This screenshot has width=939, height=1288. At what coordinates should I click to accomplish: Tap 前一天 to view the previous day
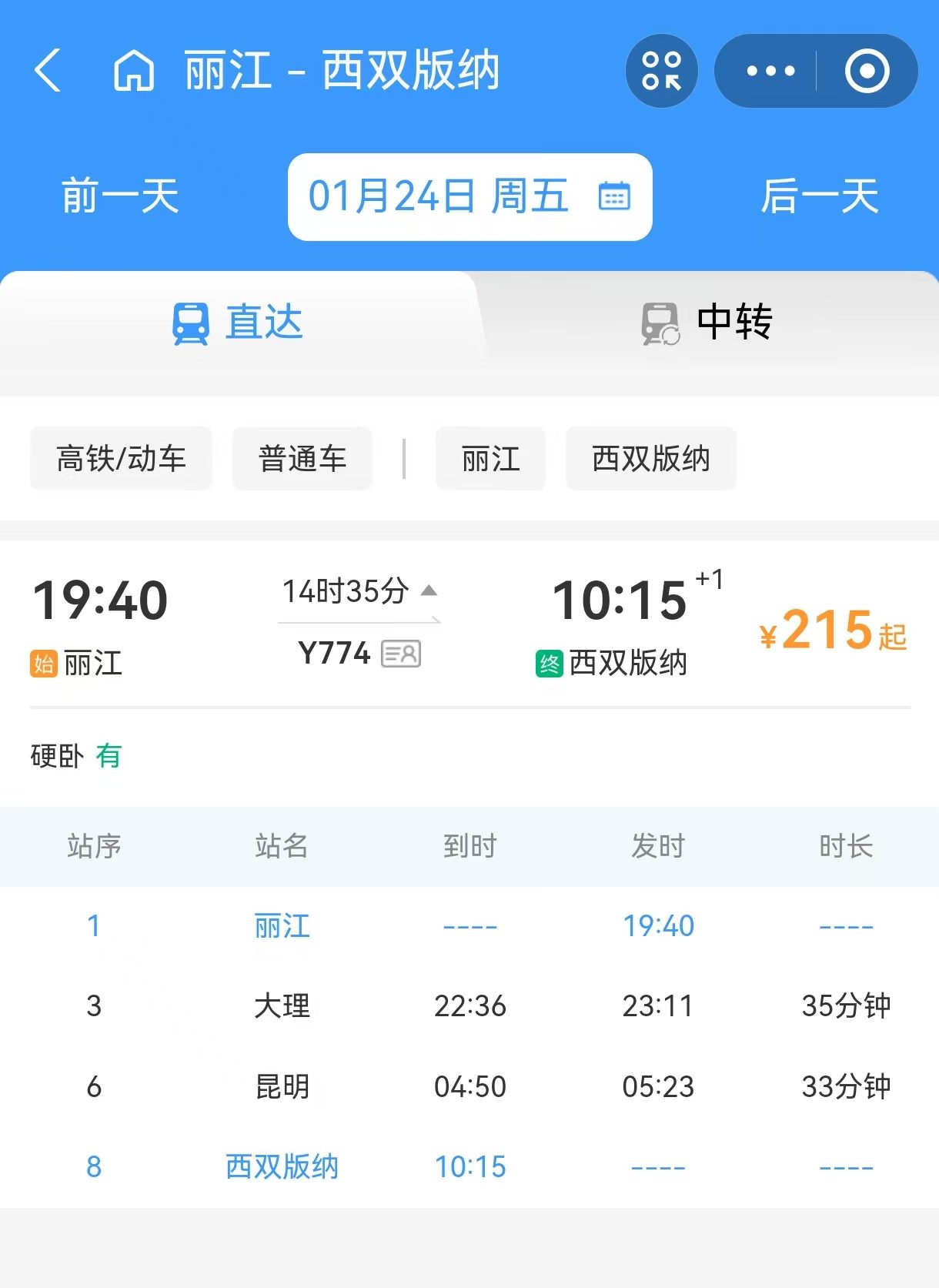[119, 197]
